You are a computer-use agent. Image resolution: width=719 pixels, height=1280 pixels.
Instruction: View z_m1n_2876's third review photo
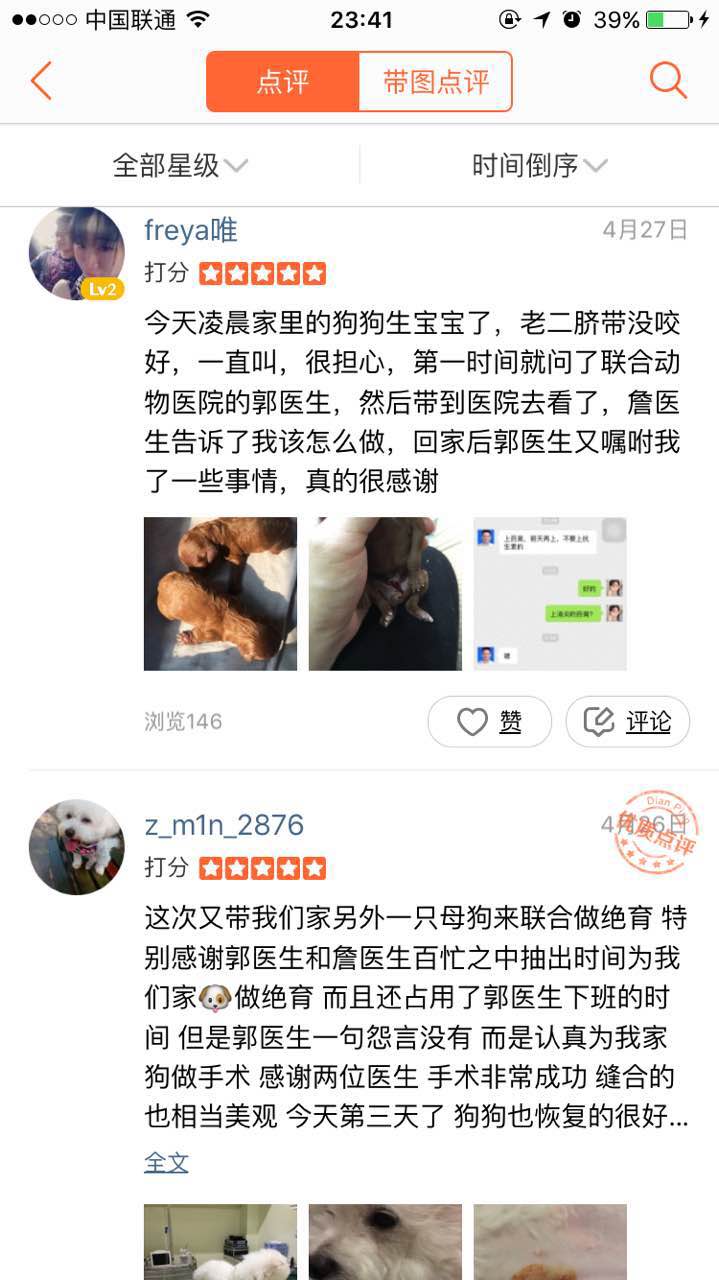(x=550, y=1242)
